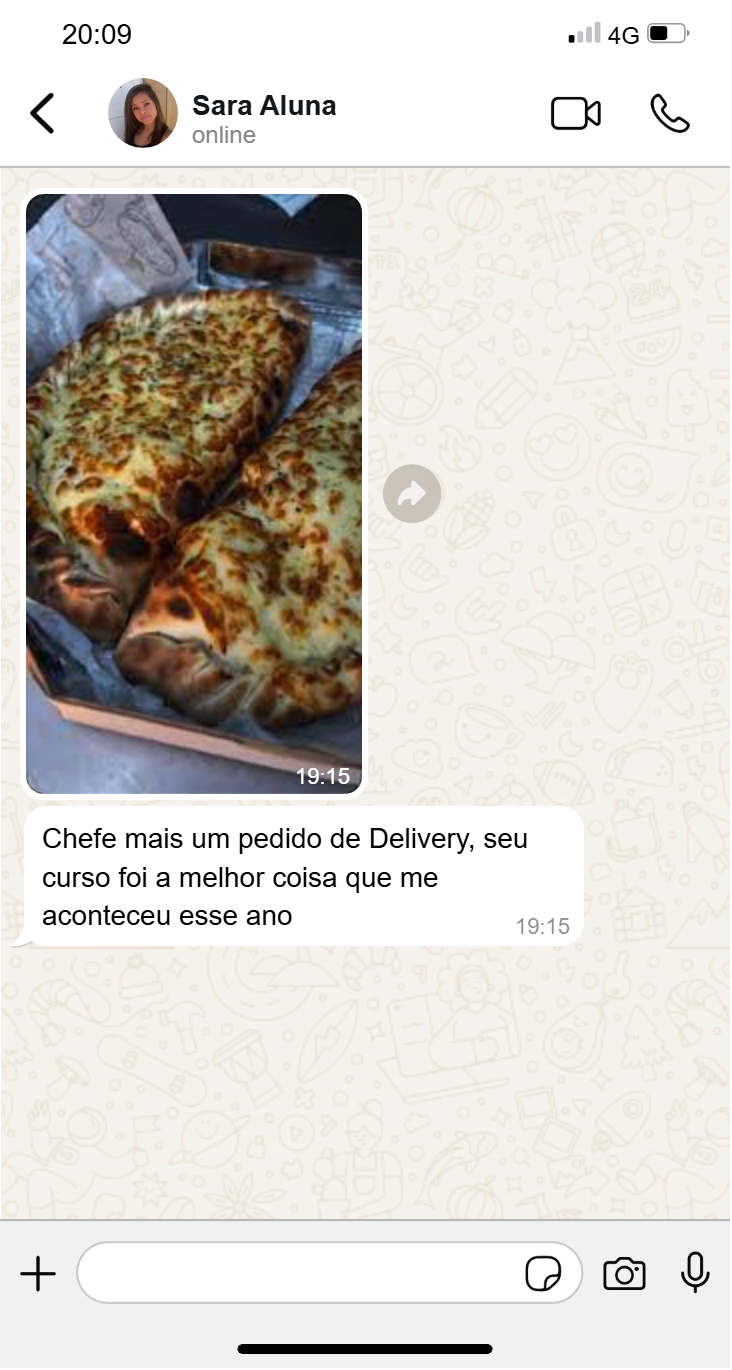Viewport: 732px width, 1370px height.
Task: Forward the pizza photo using the share arrow
Action: (411, 493)
